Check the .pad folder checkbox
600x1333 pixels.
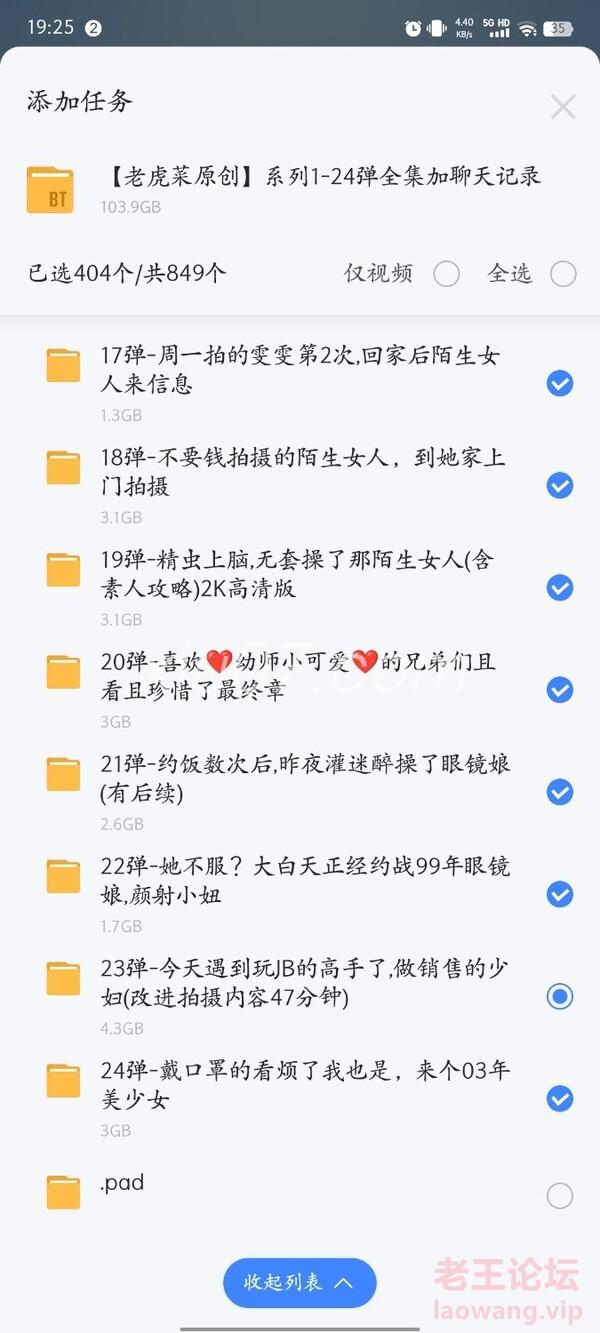560,1195
